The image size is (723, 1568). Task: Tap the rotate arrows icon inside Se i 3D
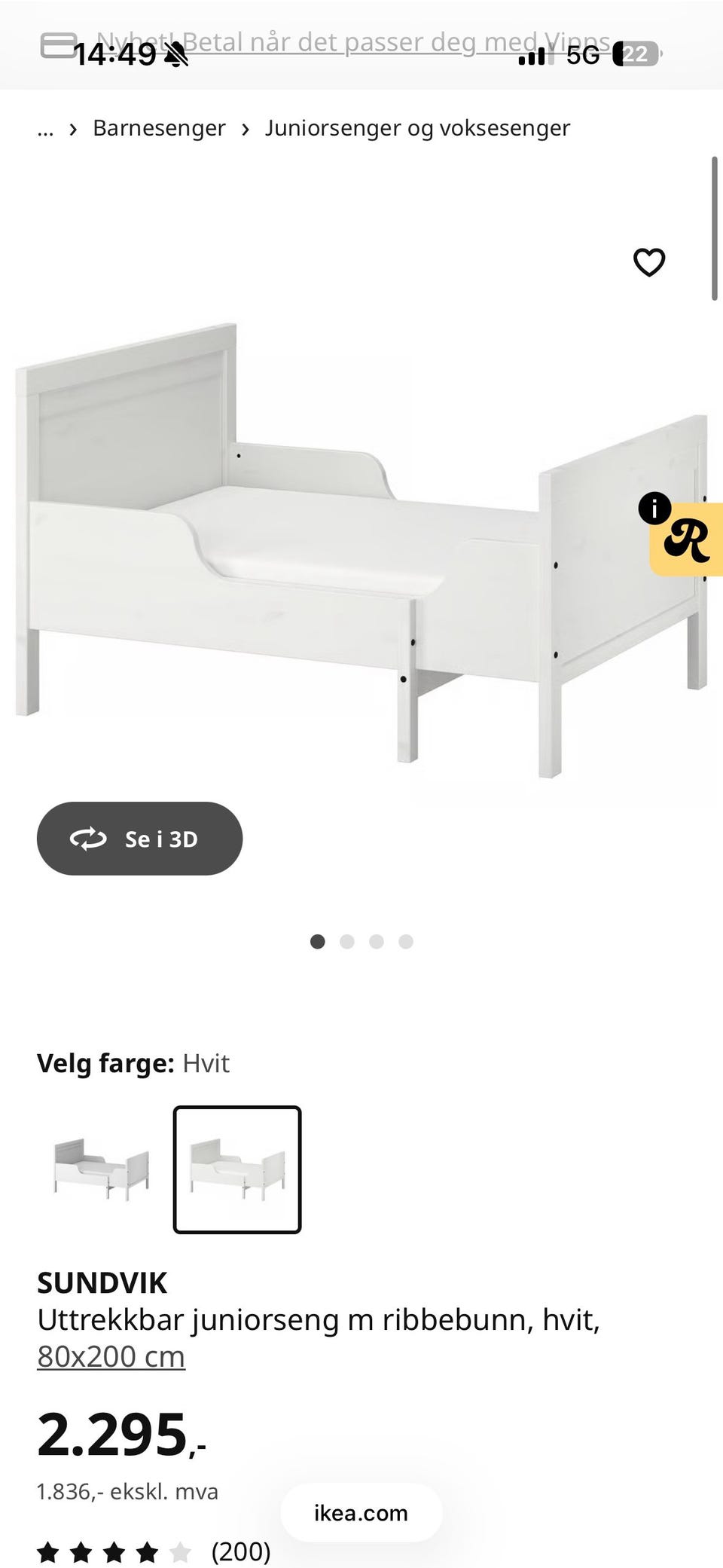click(87, 839)
